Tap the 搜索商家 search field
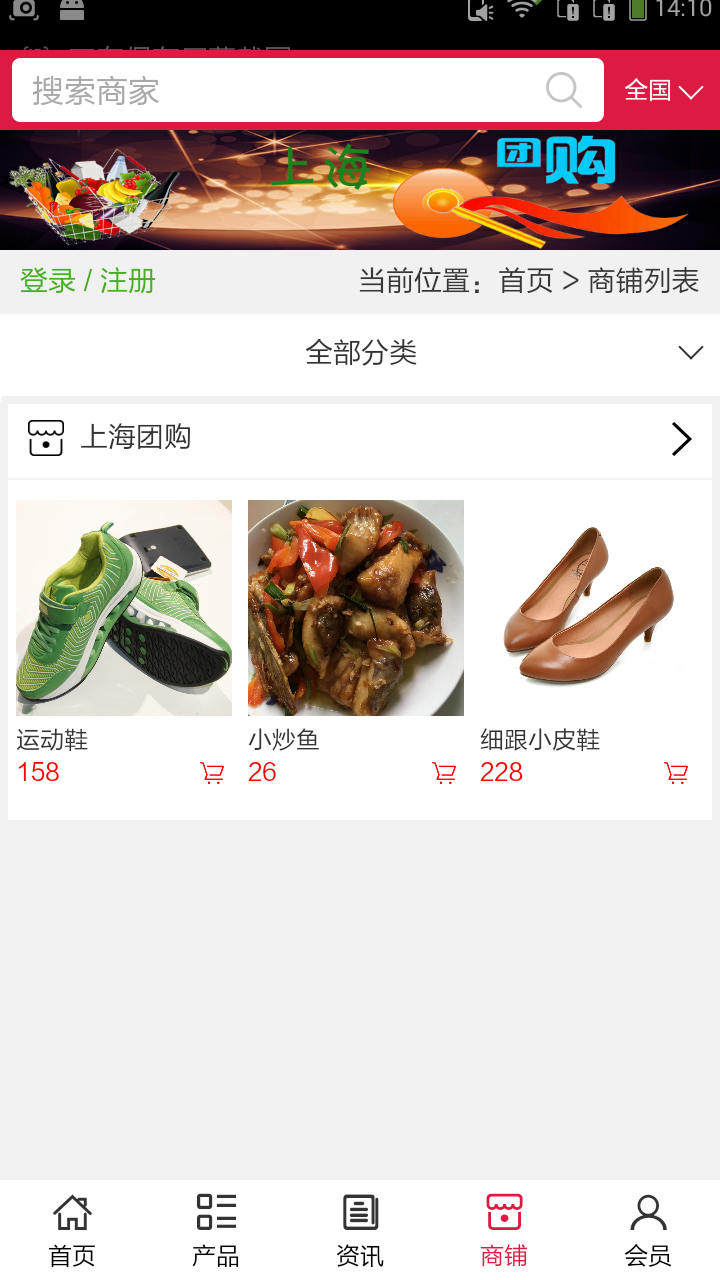This screenshot has width=720, height=1280. tap(280, 91)
